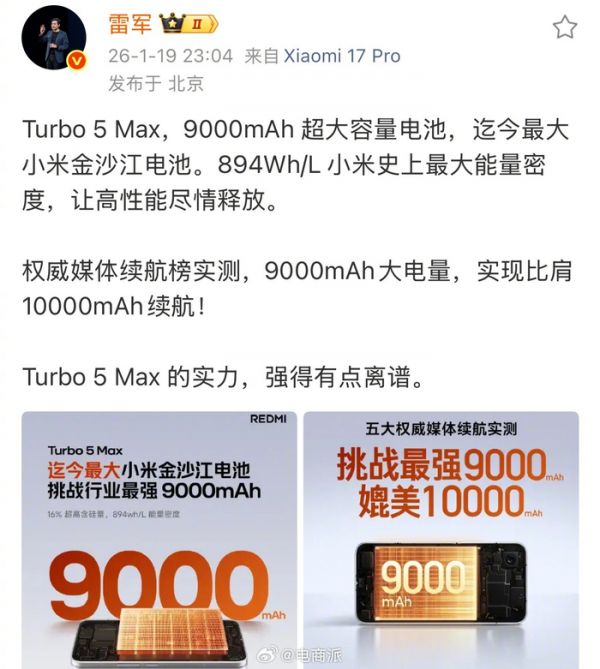
Task: Open the Xiaomi 17 Pro source link
Action: tap(342, 58)
